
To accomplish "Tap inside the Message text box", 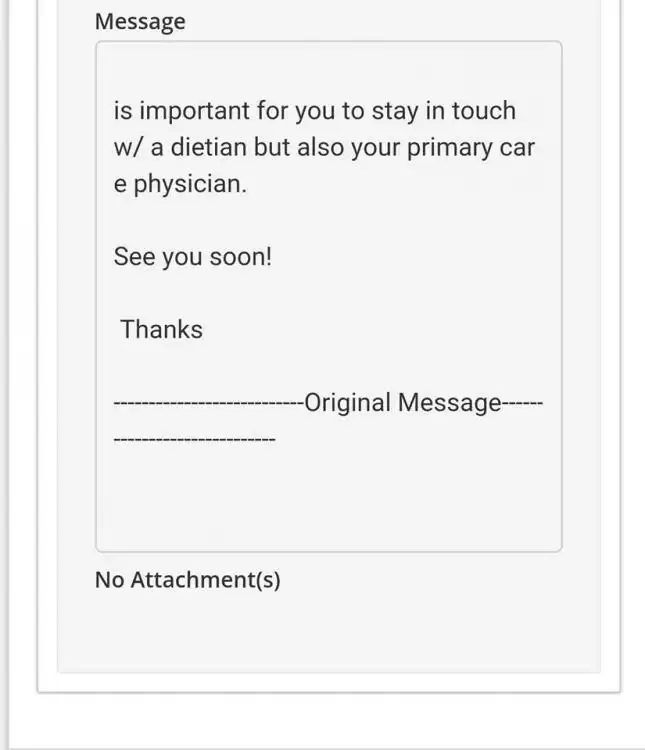I will tap(328, 296).
